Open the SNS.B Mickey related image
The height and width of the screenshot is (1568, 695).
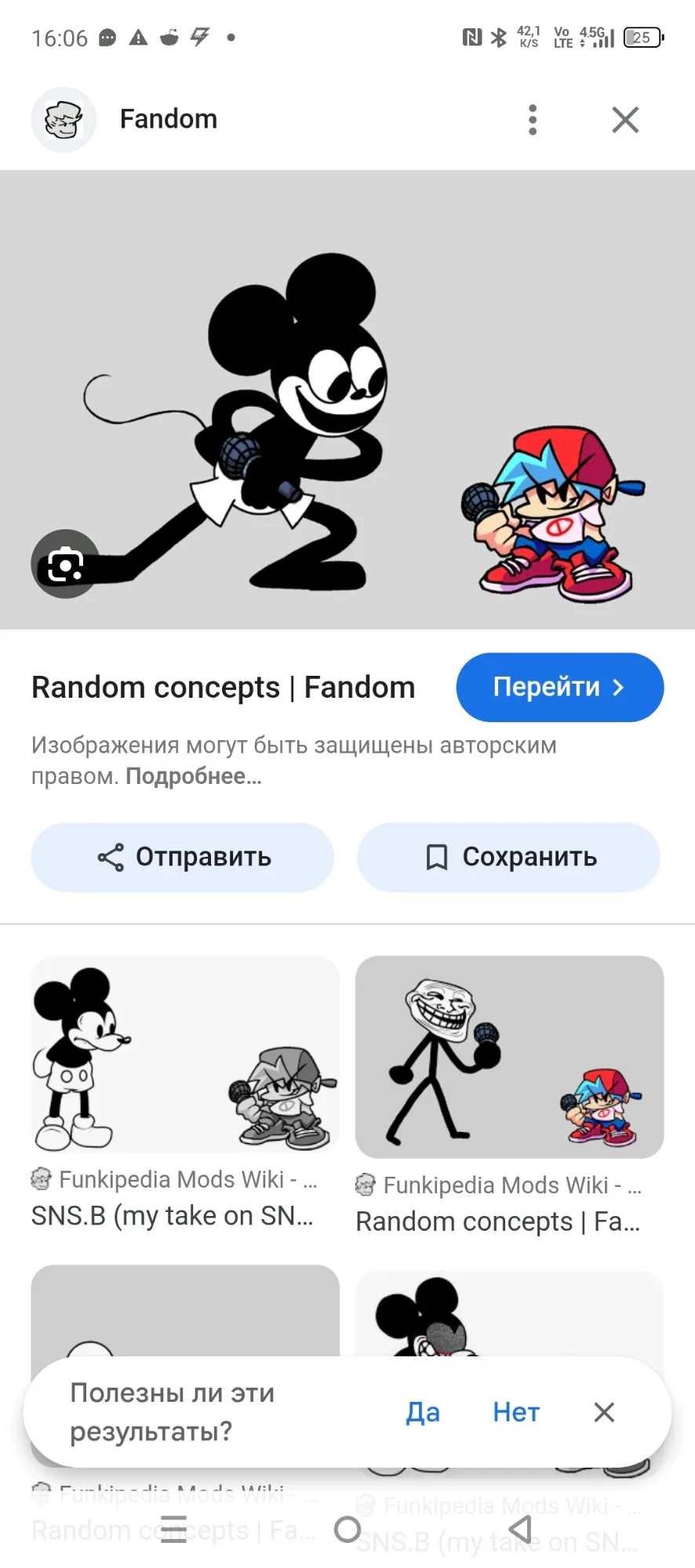[x=185, y=1054]
